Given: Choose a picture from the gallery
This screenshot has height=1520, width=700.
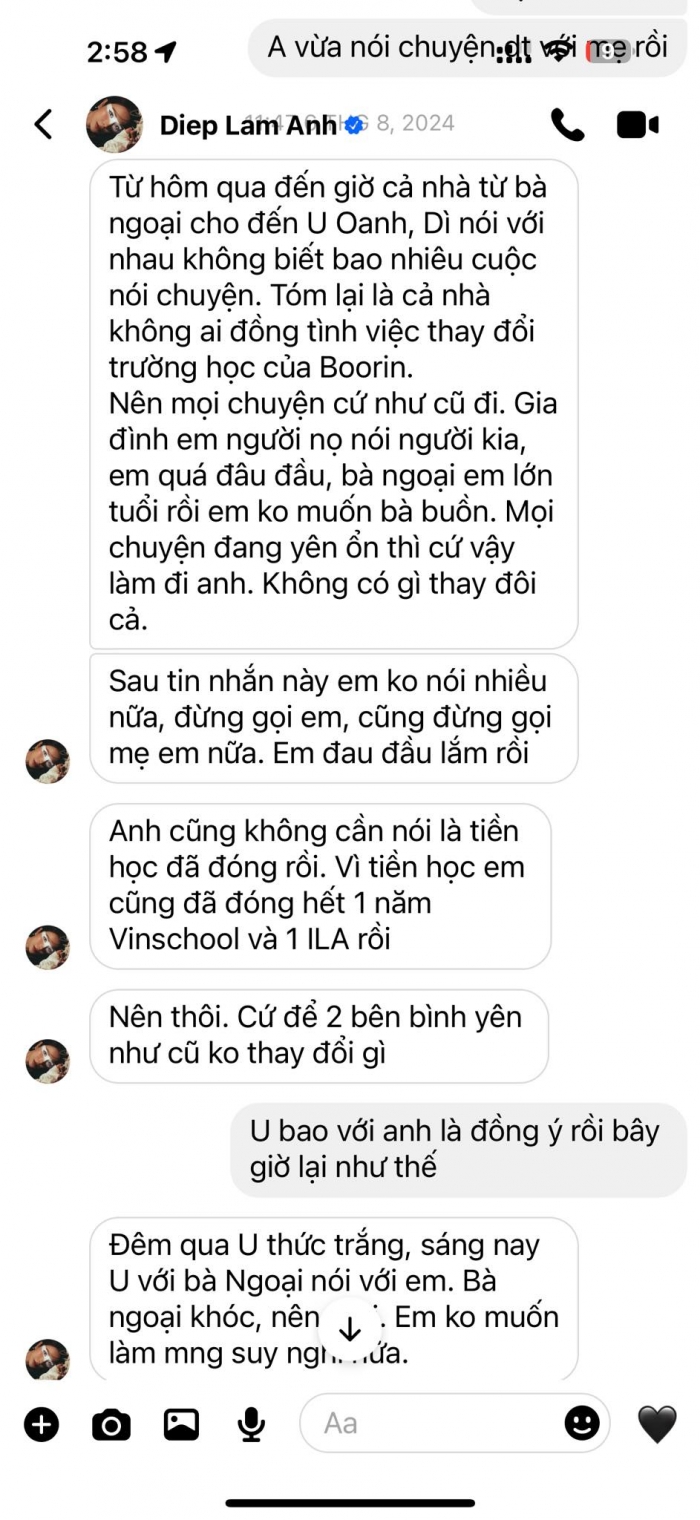Looking at the screenshot, I should tap(181, 1424).
